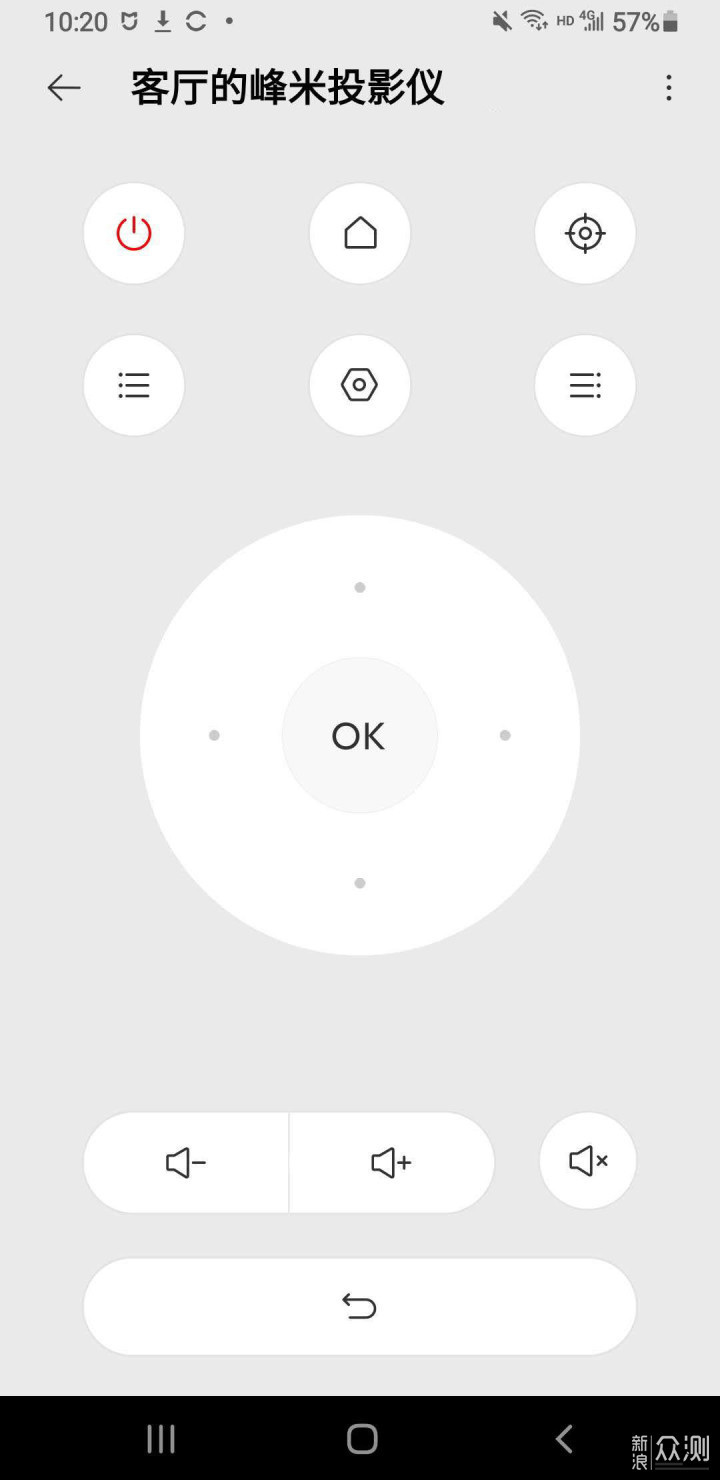Tap the focus crosshair button
The image size is (720, 1480).
pos(585,233)
